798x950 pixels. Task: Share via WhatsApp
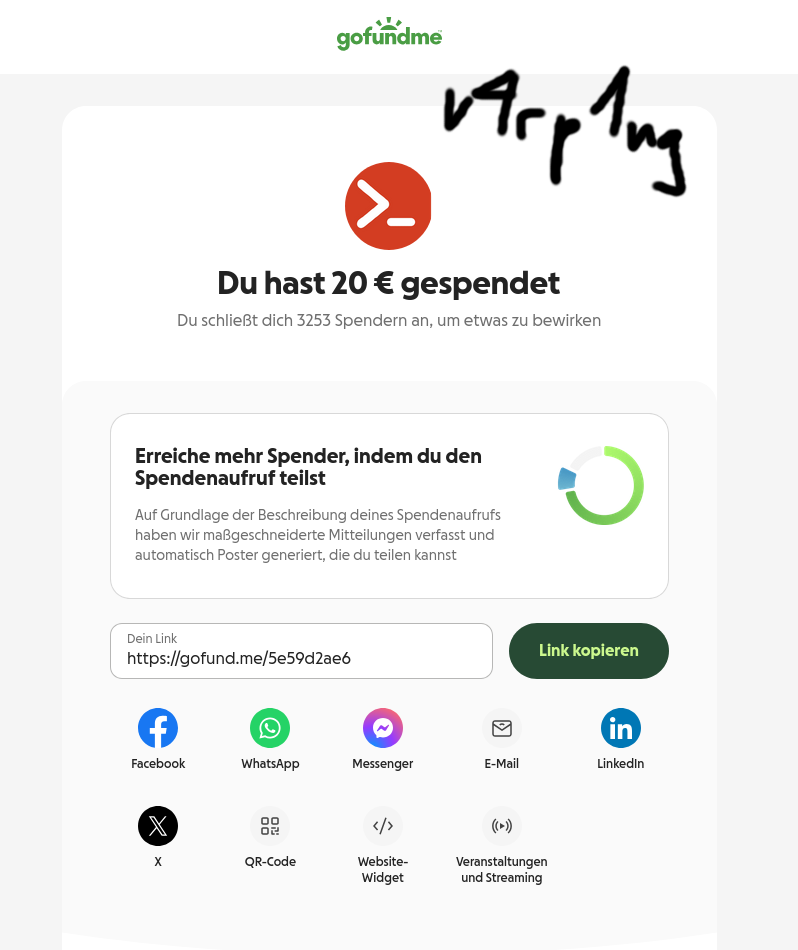coord(270,728)
